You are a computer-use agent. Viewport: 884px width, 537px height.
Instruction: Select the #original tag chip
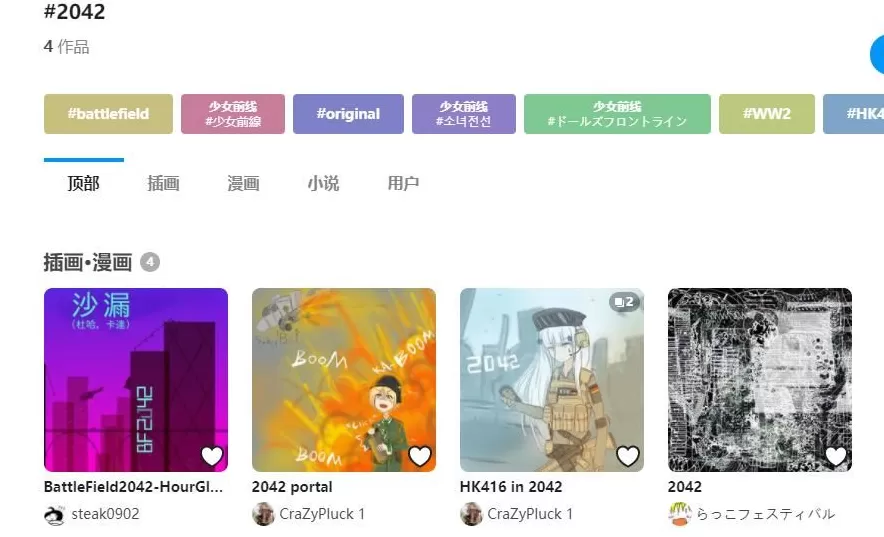tap(348, 114)
